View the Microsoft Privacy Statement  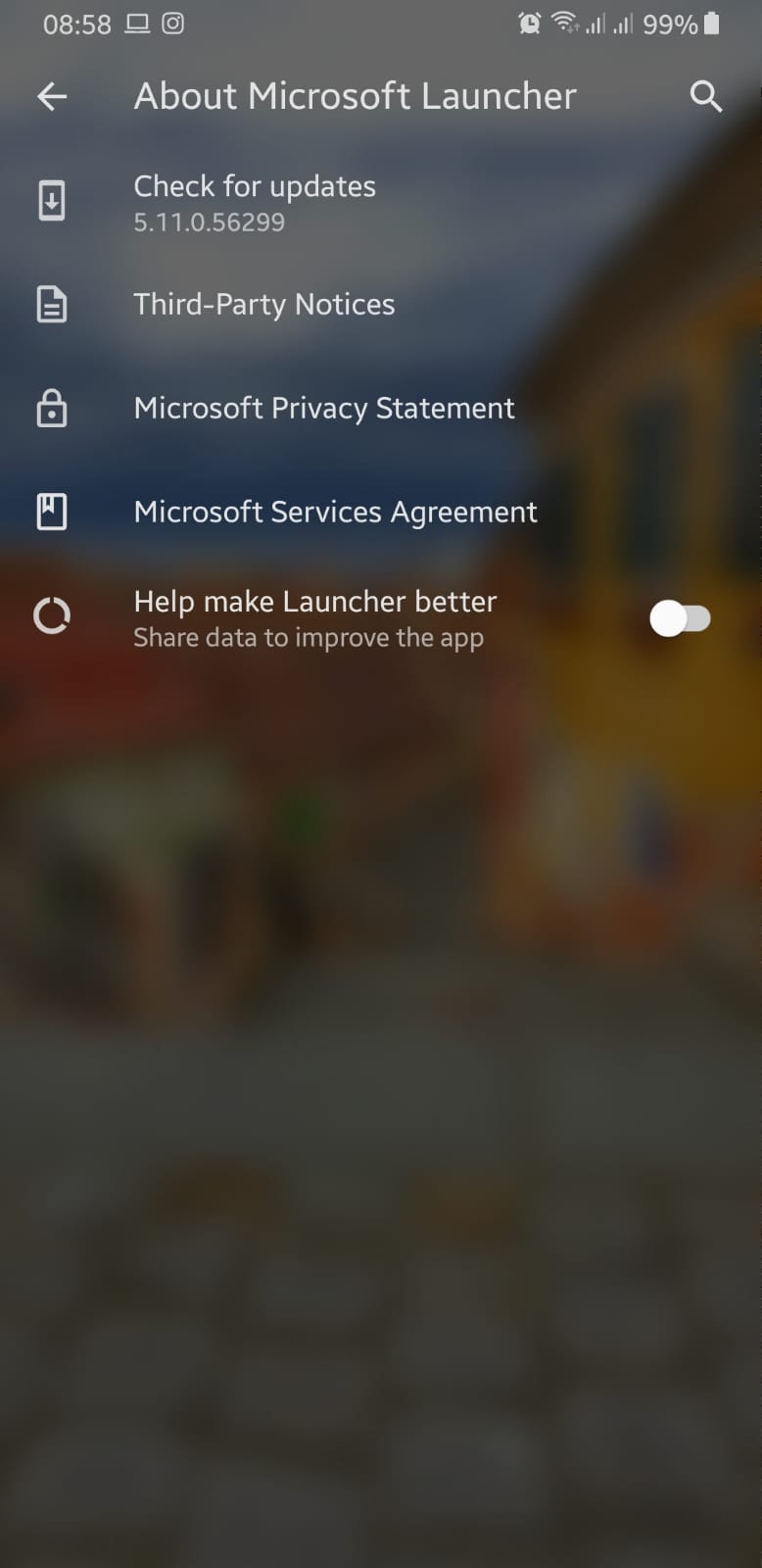click(x=381, y=409)
